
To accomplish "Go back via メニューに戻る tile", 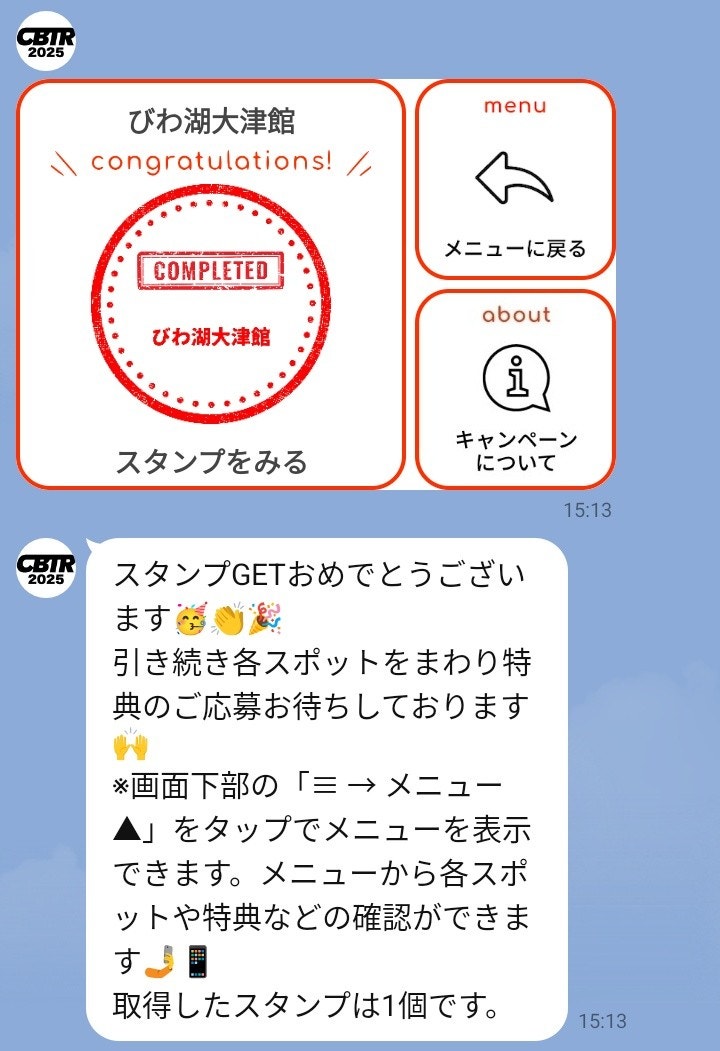I will [x=515, y=180].
